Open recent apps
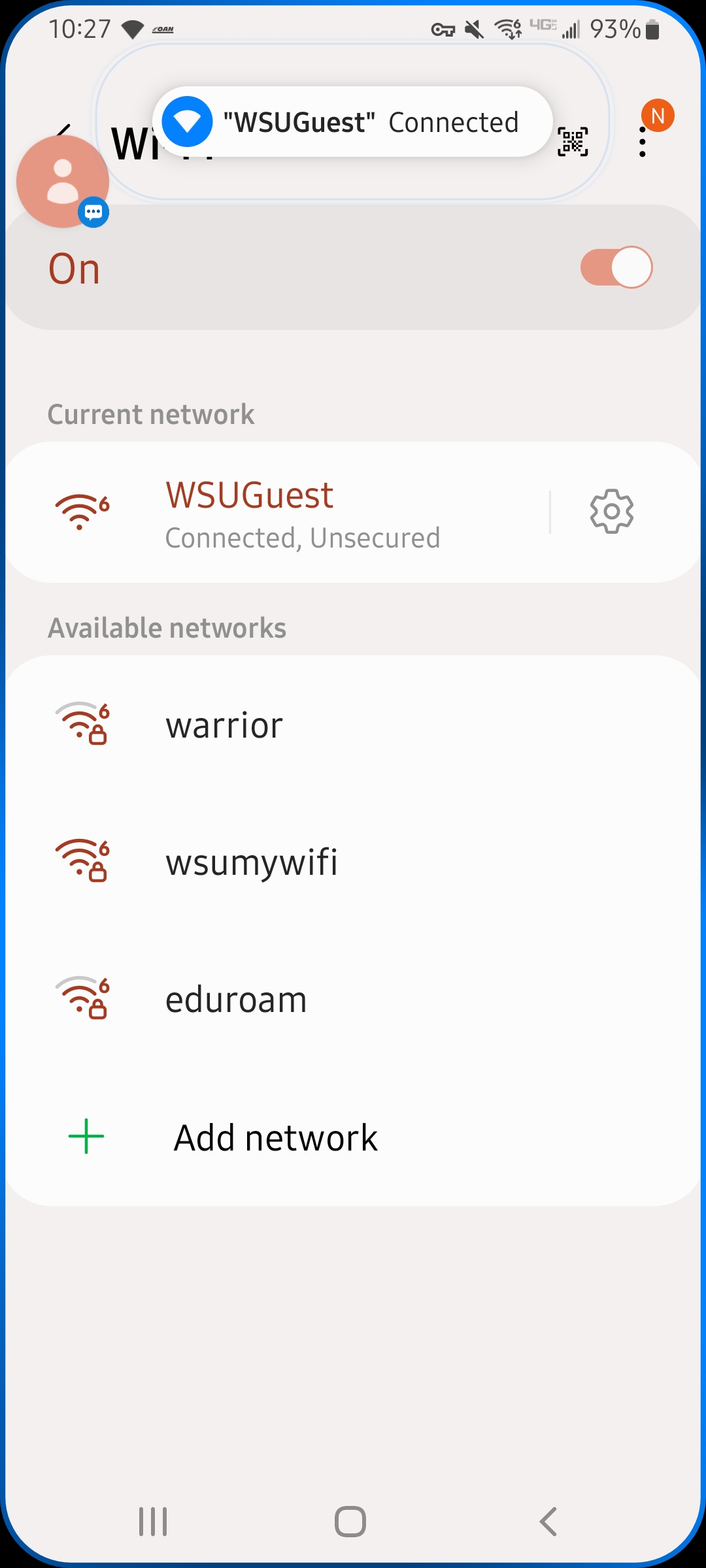 pos(153,1522)
